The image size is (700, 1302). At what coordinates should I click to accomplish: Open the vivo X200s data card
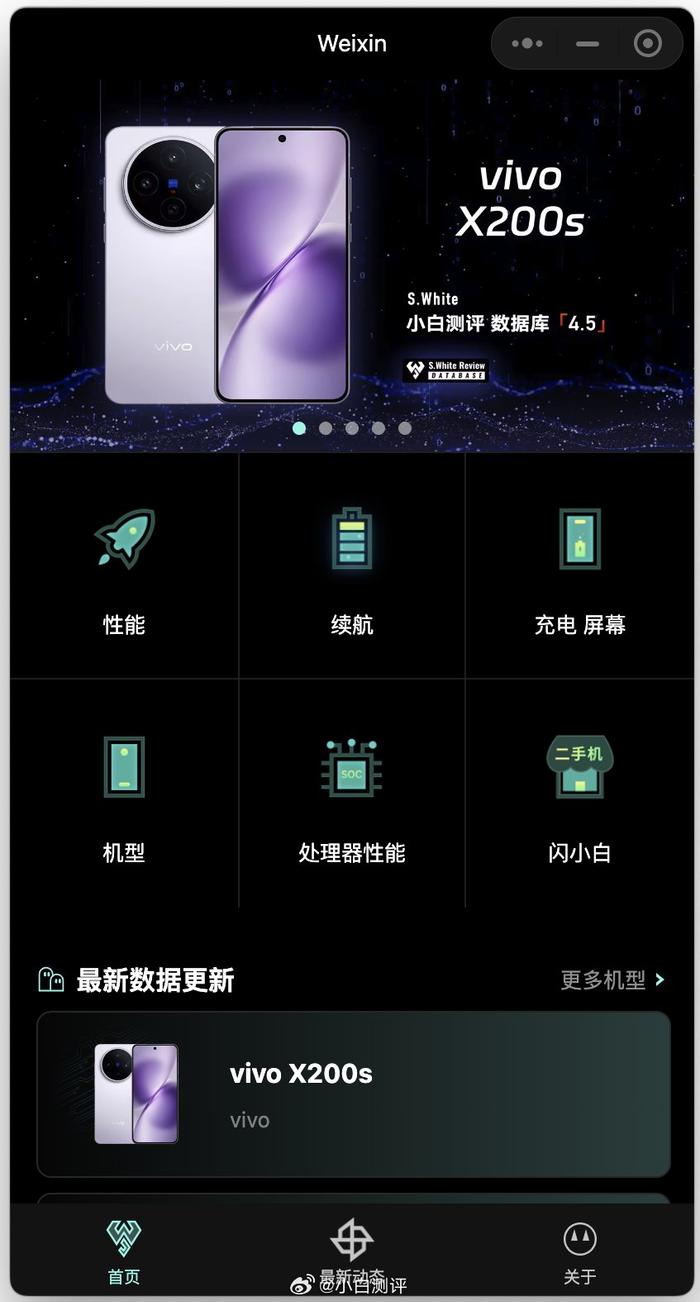click(352, 1094)
